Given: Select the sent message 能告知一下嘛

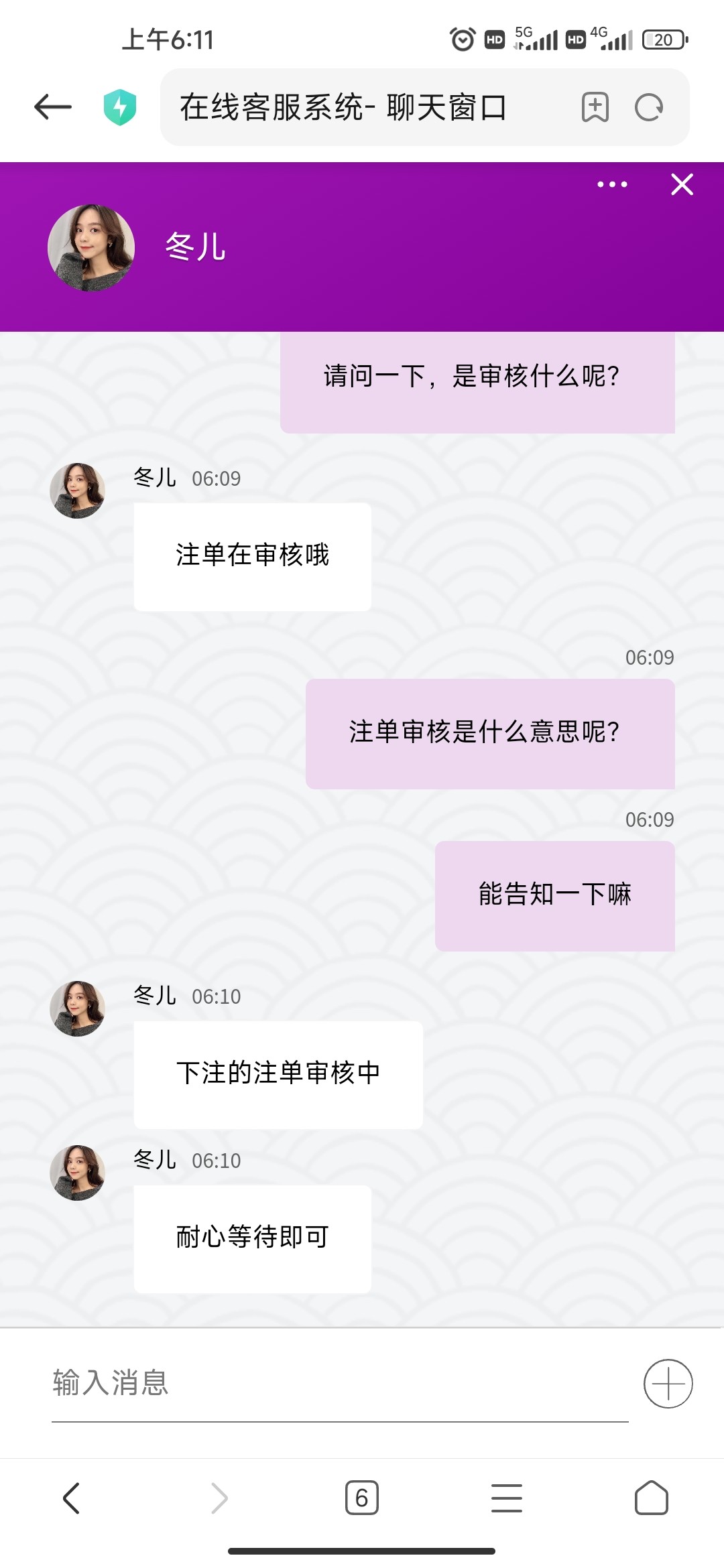Looking at the screenshot, I should 554,893.
